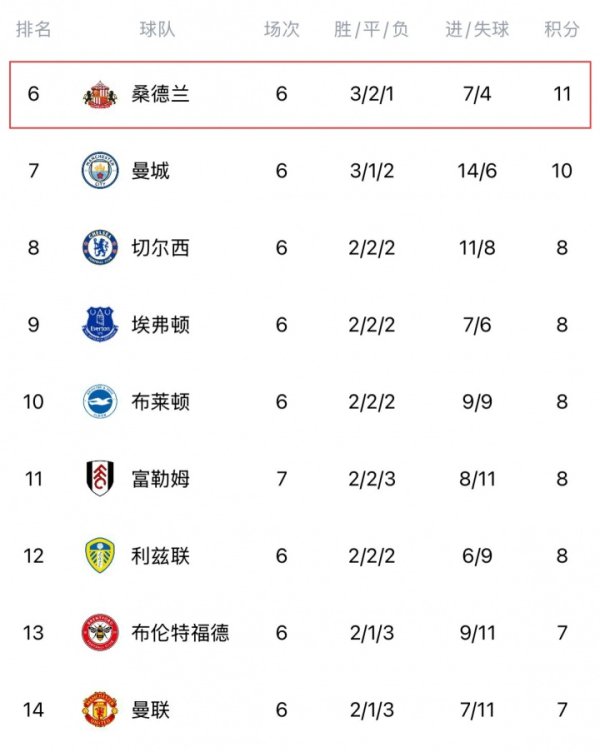Open the 桑德兰 team row
Screen dimensions: 600x752
(160, 95)
